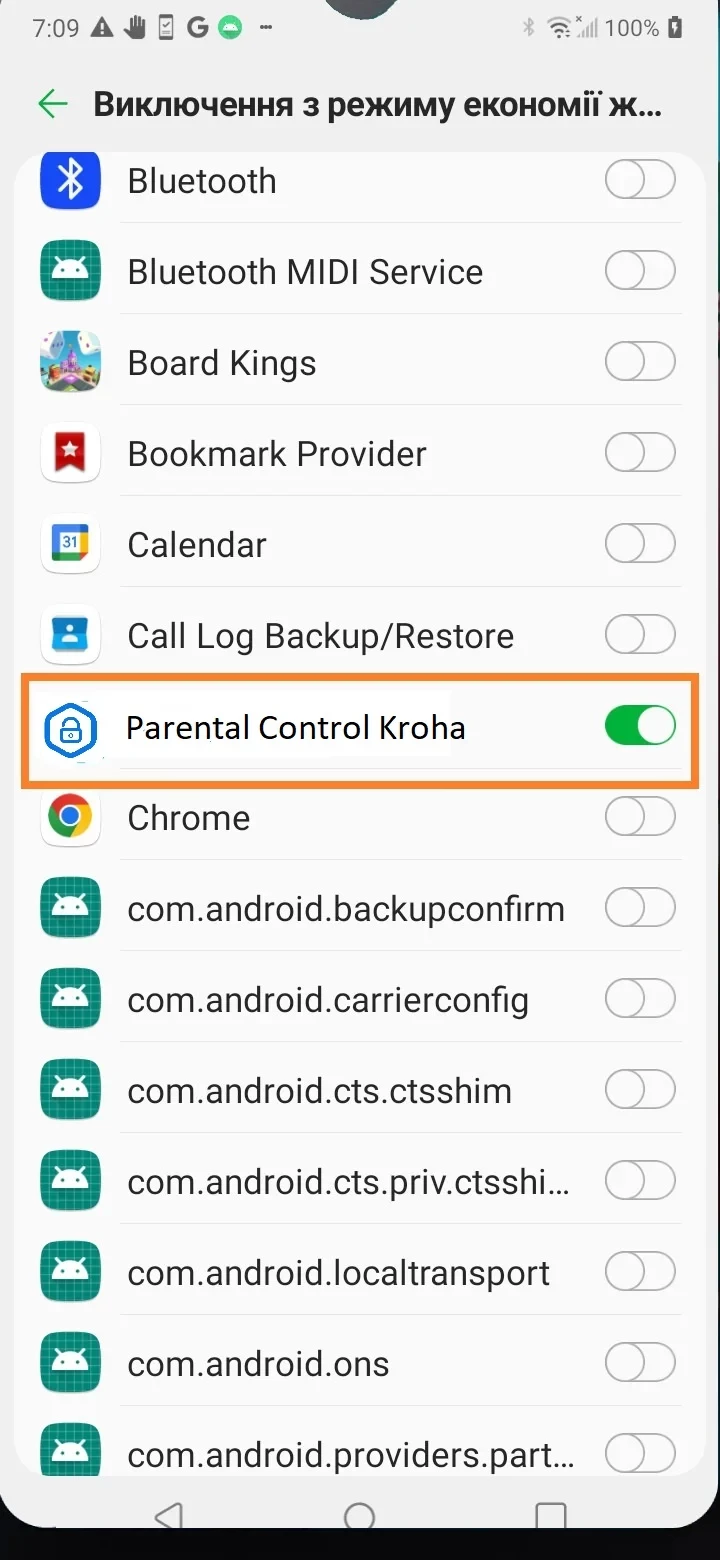Screen dimensions: 720x1560
Task: Disable Parental Control Kroha toggle
Action: point(640,727)
